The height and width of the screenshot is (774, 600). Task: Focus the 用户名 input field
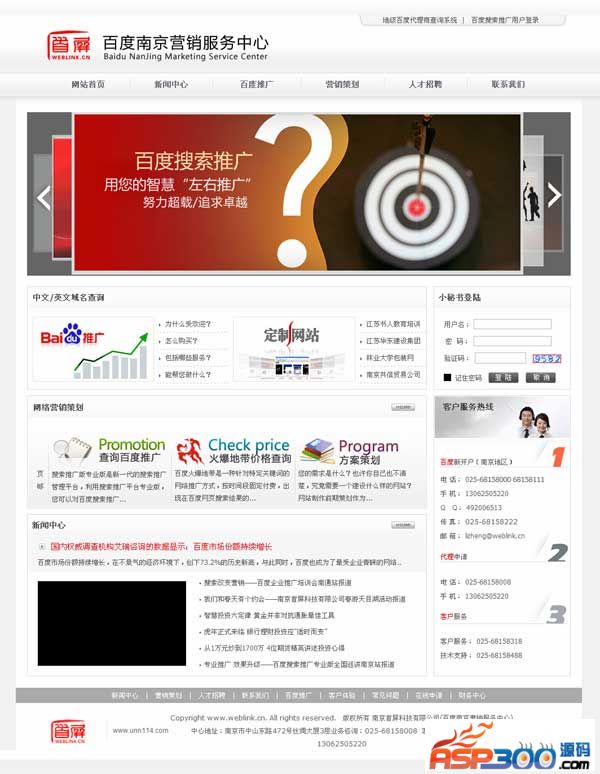tap(512, 324)
